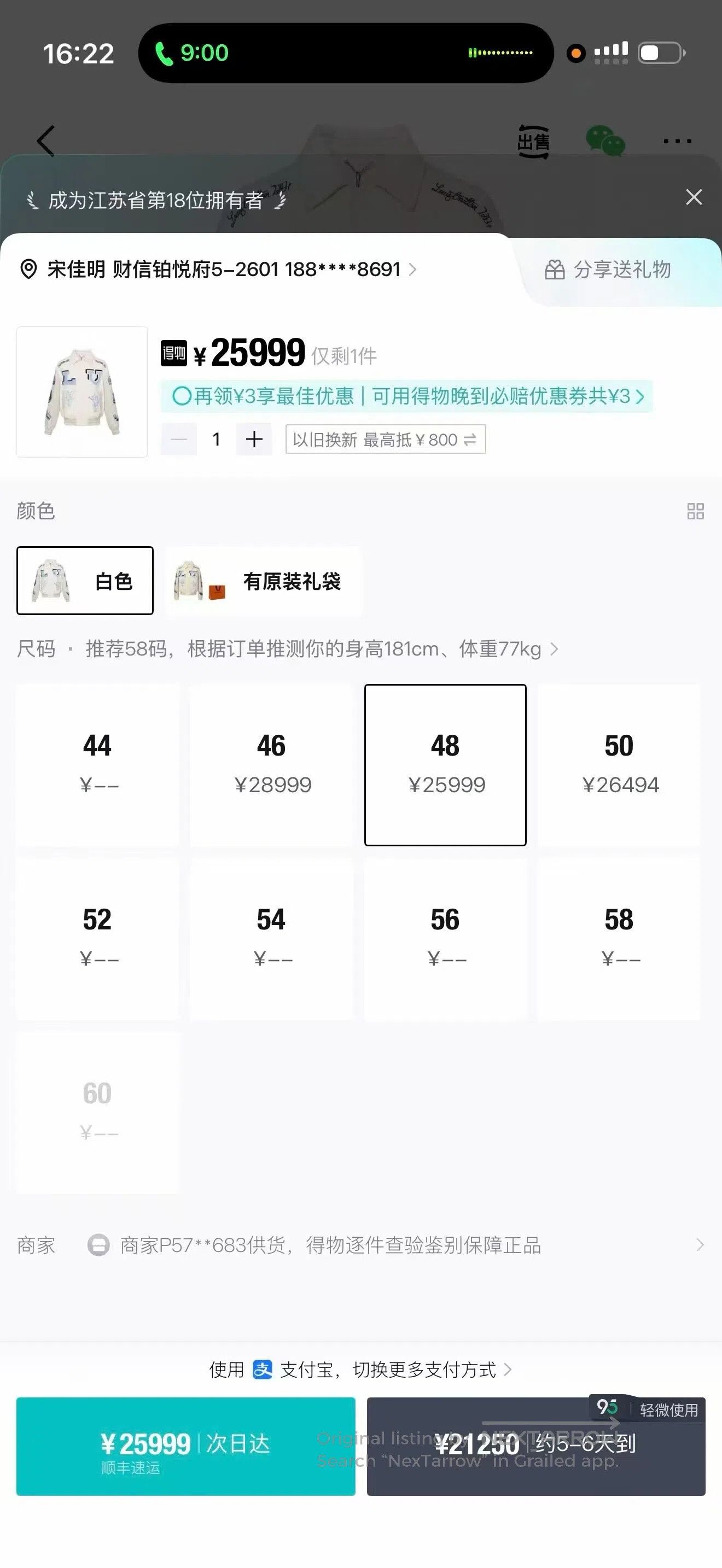Choose size 50 at ¥26494

point(619,765)
